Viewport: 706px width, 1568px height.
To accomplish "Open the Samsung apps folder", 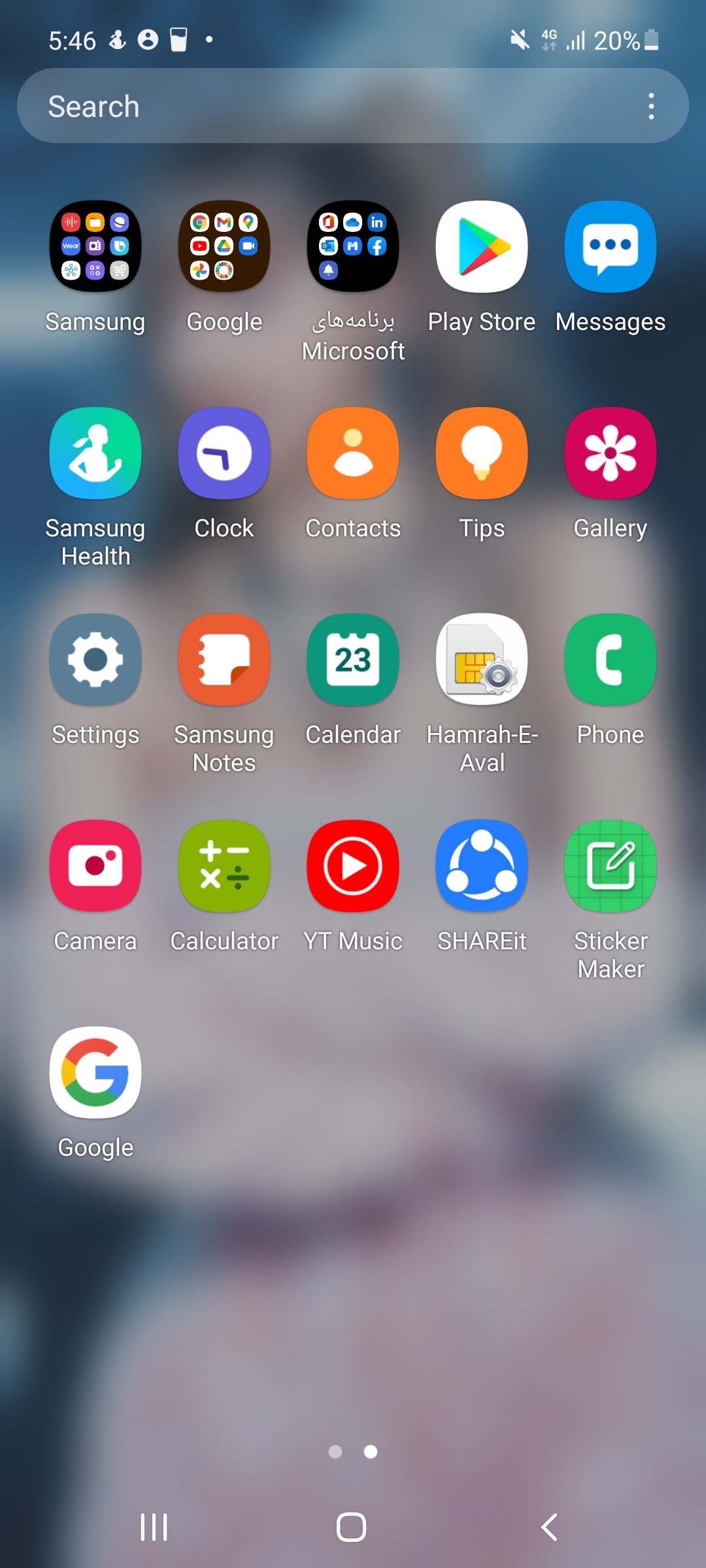I will click(95, 247).
